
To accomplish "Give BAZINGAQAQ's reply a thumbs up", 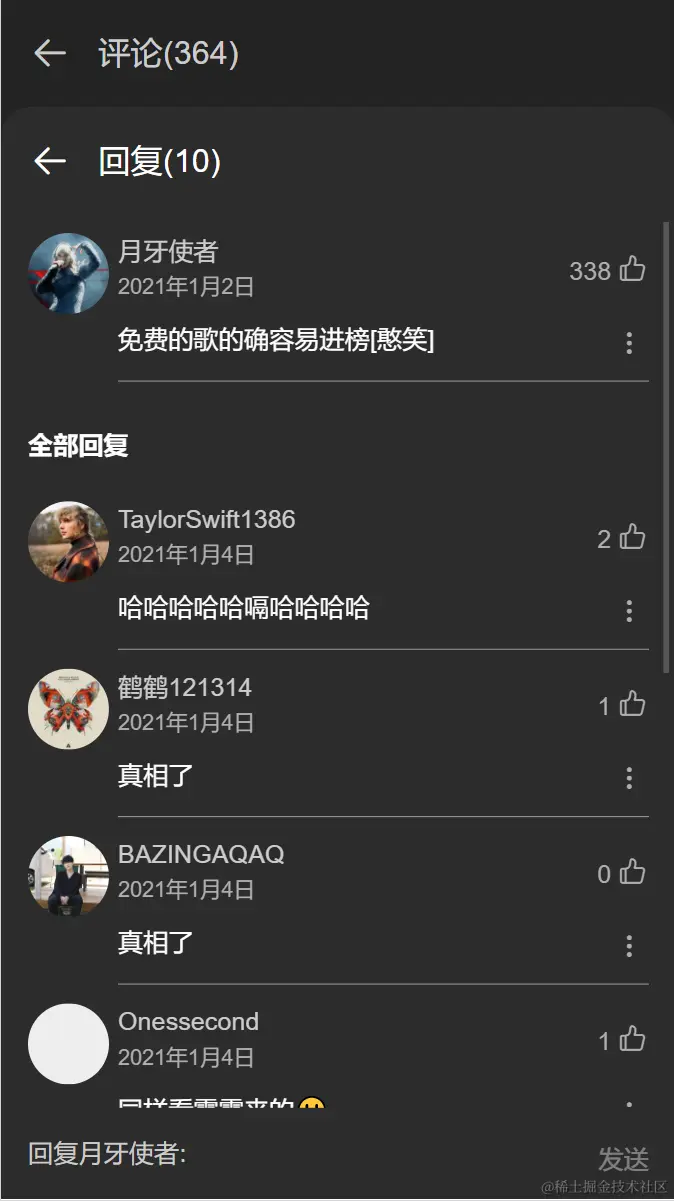I will (x=632, y=873).
